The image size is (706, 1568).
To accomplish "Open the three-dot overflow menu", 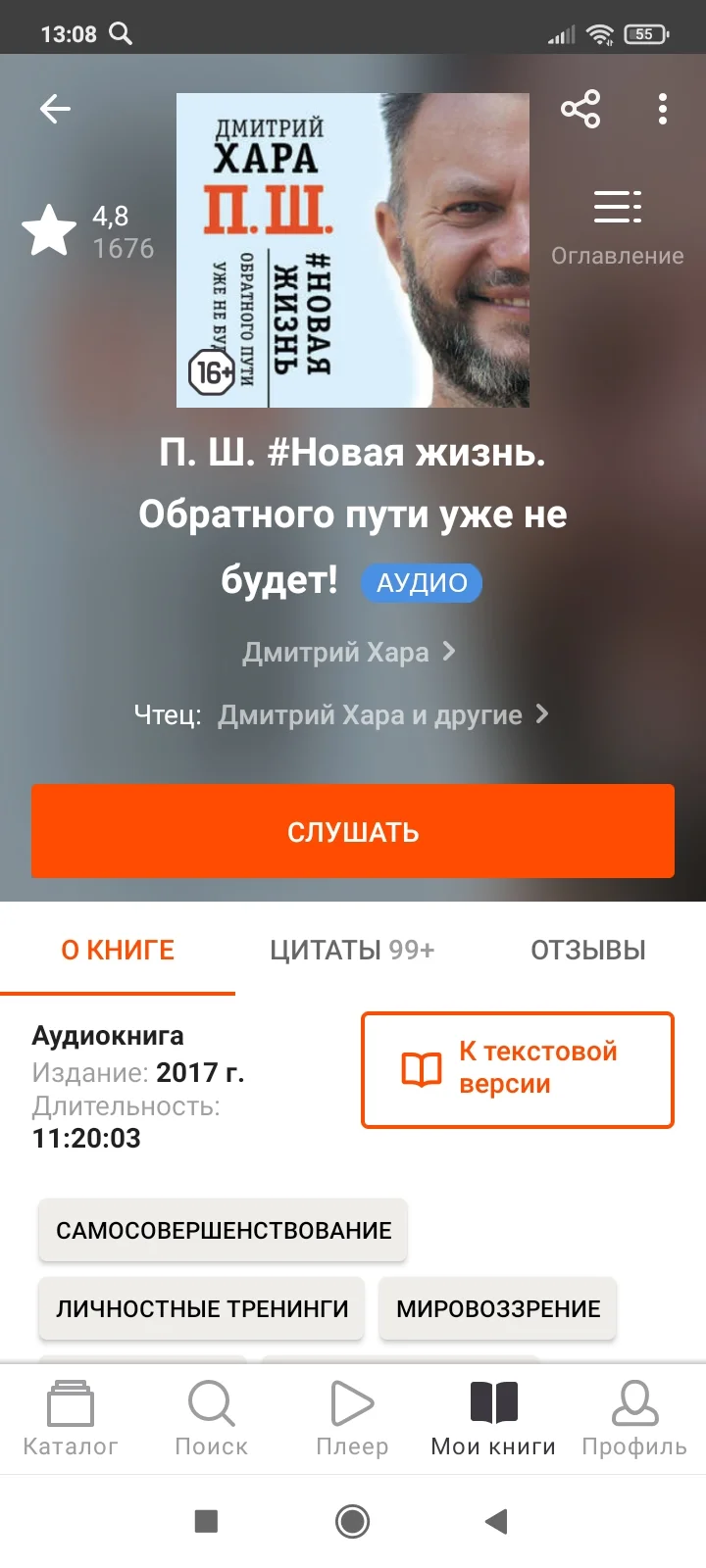I will tap(663, 109).
